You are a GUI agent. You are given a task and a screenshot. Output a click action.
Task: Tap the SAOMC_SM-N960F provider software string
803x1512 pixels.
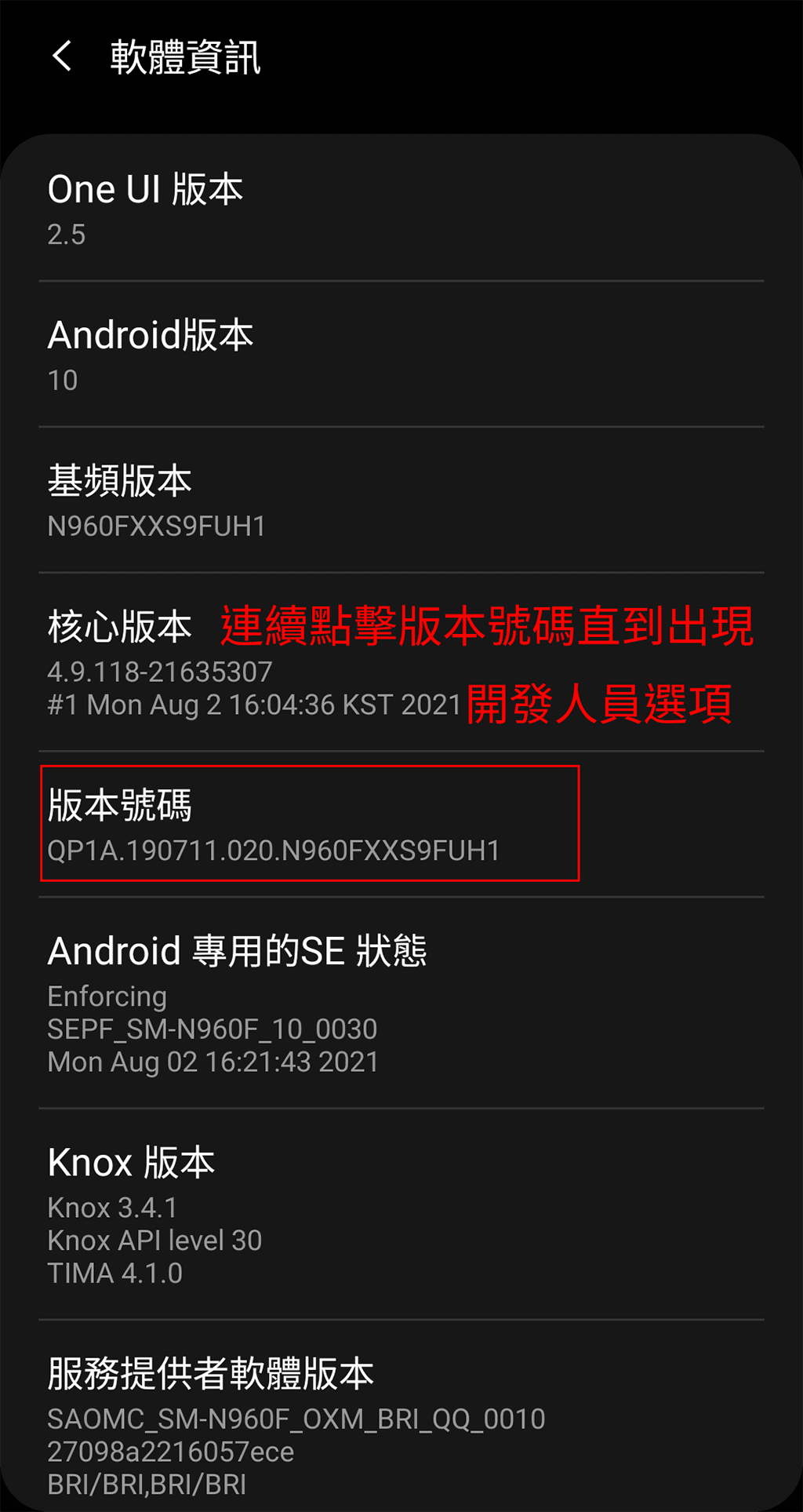point(296,1419)
